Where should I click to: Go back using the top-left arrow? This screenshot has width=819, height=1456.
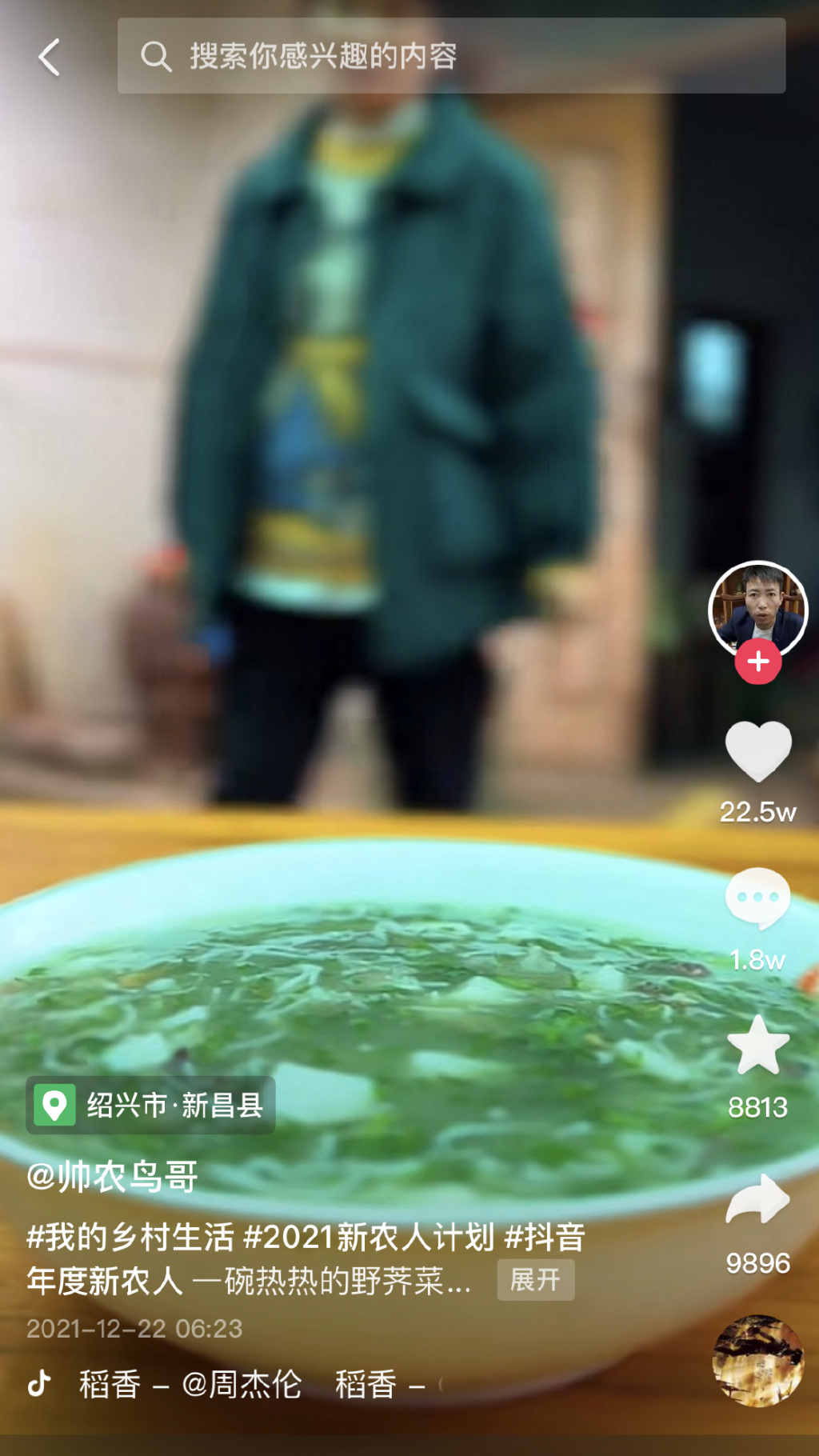coord(50,58)
